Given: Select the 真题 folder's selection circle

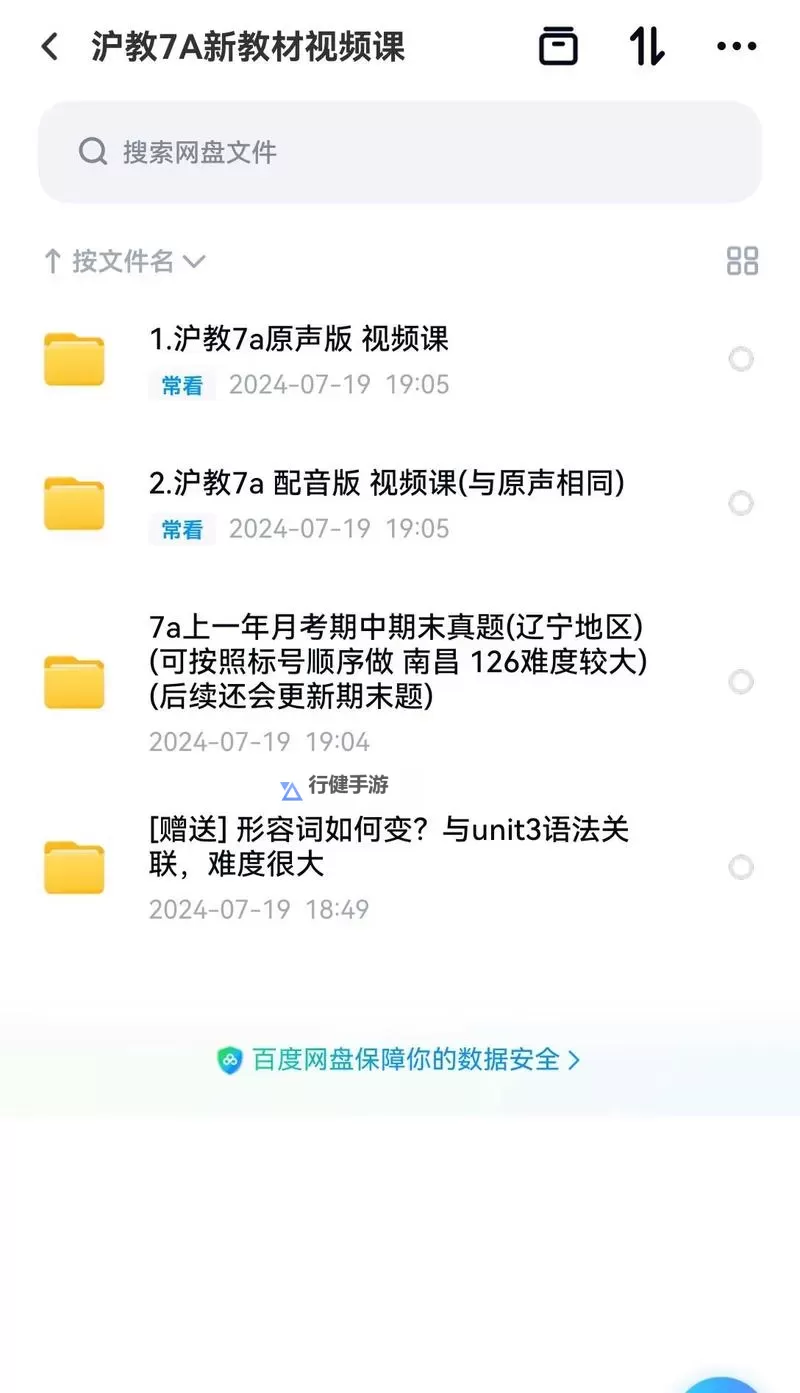Looking at the screenshot, I should pyautogui.click(x=742, y=682).
